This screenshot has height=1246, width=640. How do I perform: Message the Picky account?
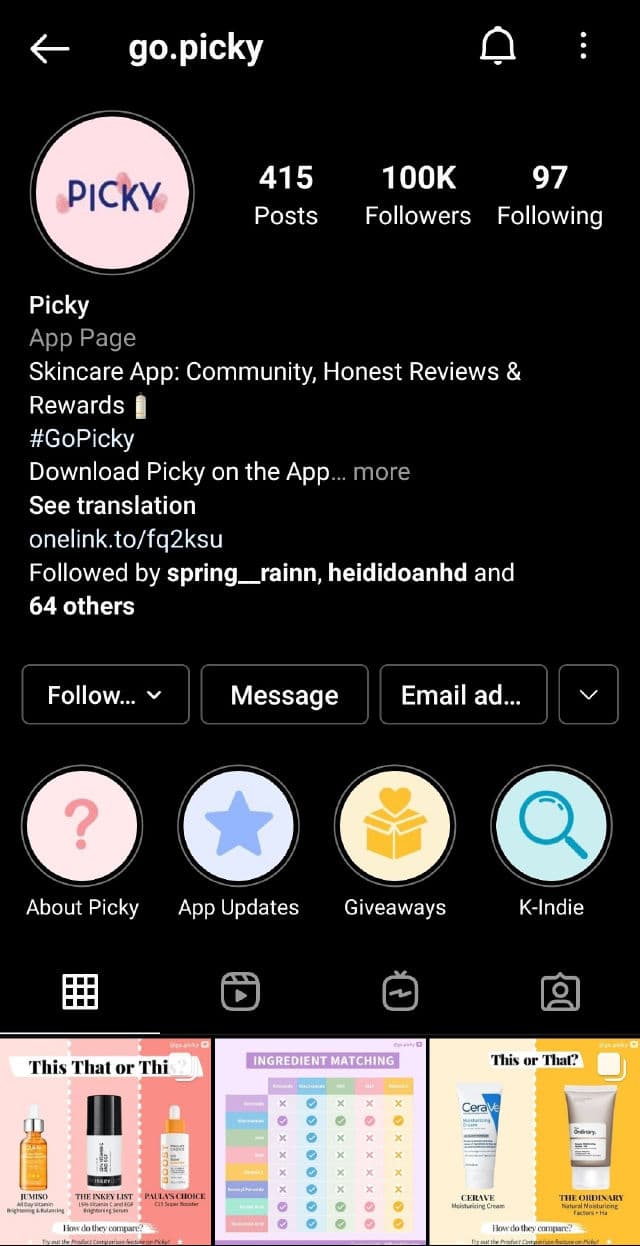pyautogui.click(x=284, y=695)
